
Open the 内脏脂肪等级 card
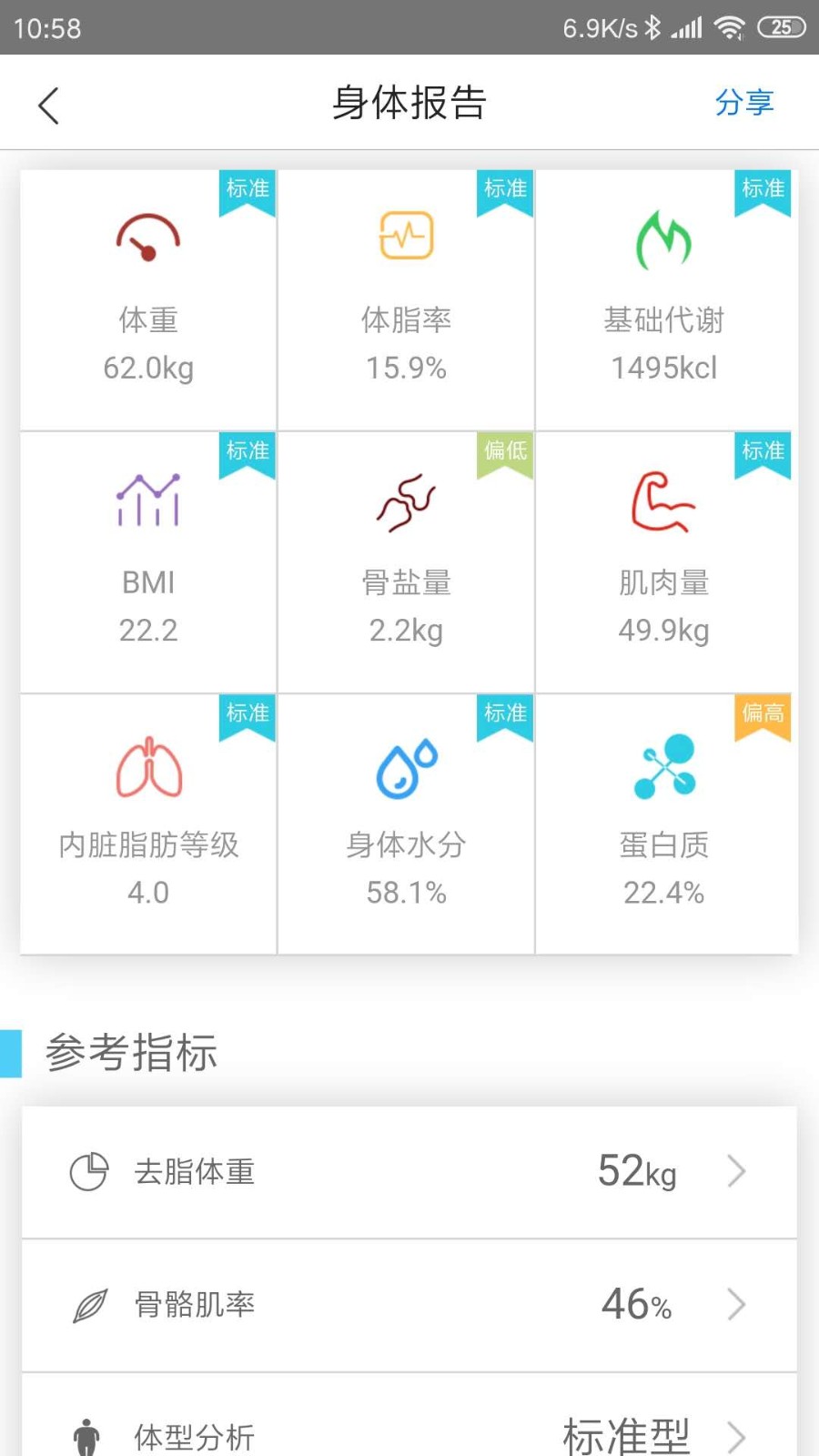(x=148, y=824)
